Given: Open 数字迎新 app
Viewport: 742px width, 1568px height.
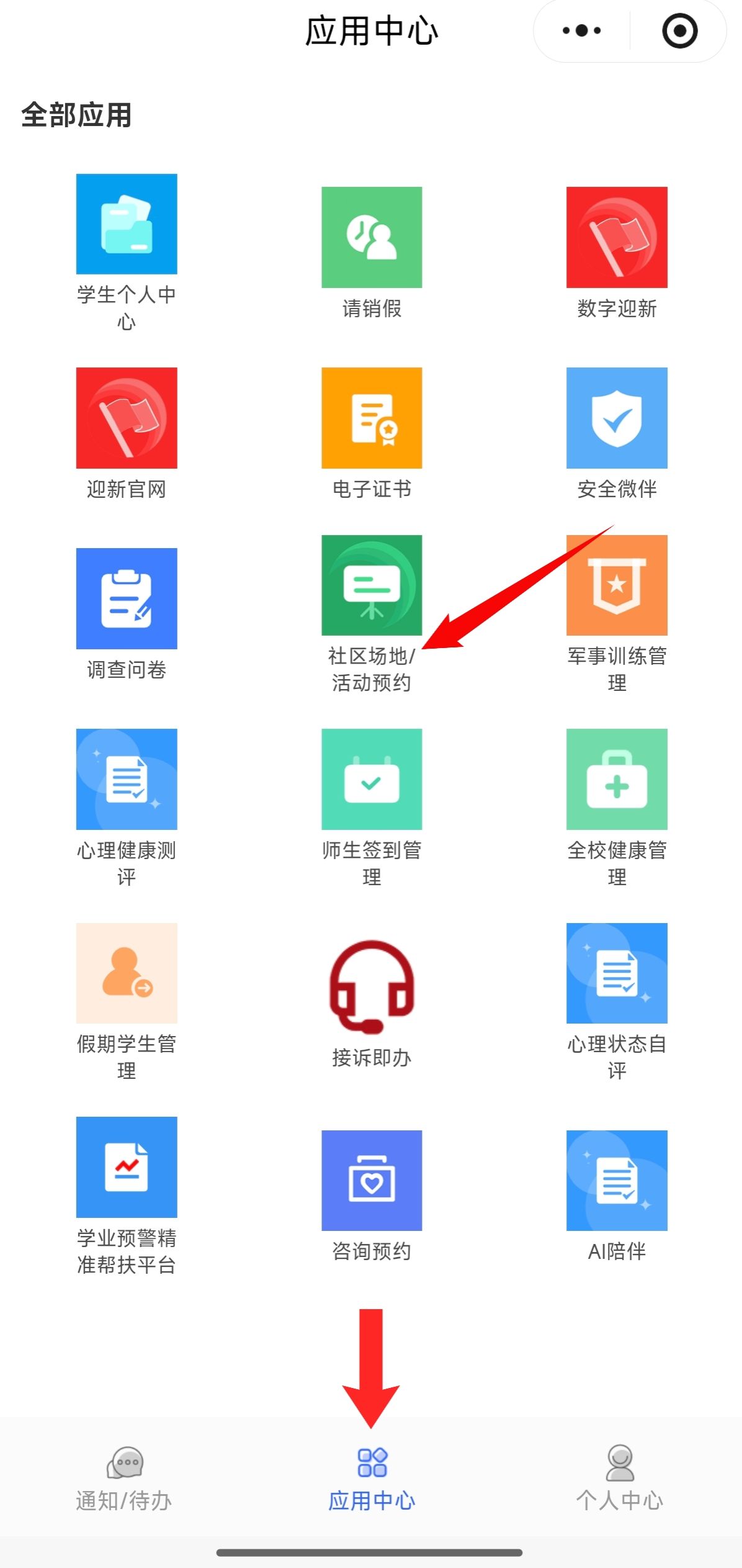Looking at the screenshot, I should [617, 237].
